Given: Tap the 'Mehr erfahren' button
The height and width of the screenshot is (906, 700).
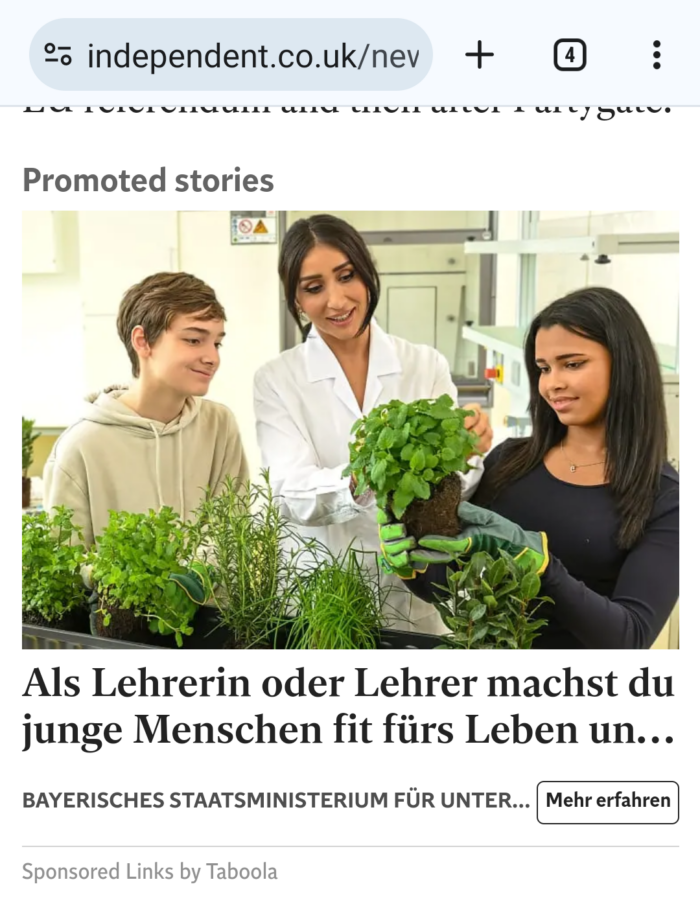Looking at the screenshot, I should tap(607, 801).
